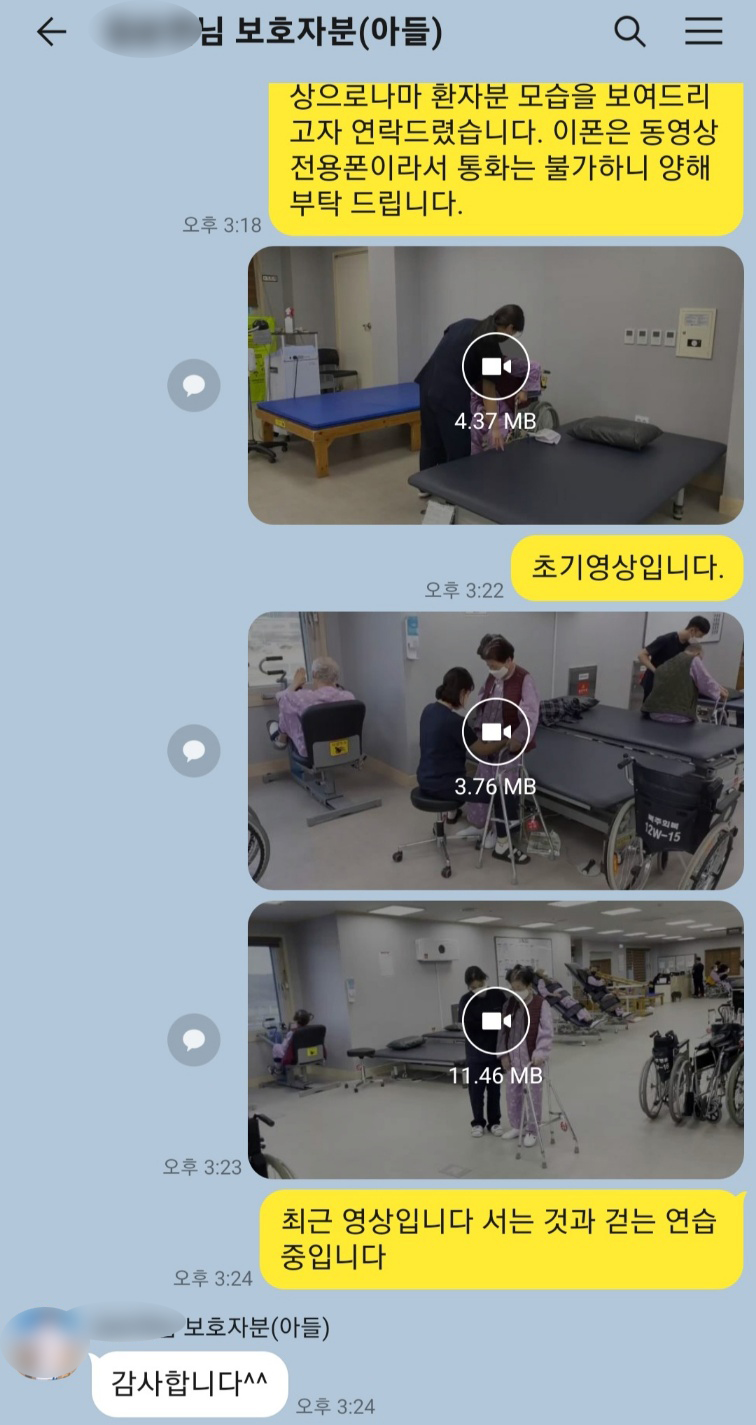Tap the reply bubble beside the 4.37 MB video
Screen dimensions: 756x1425
coord(193,385)
